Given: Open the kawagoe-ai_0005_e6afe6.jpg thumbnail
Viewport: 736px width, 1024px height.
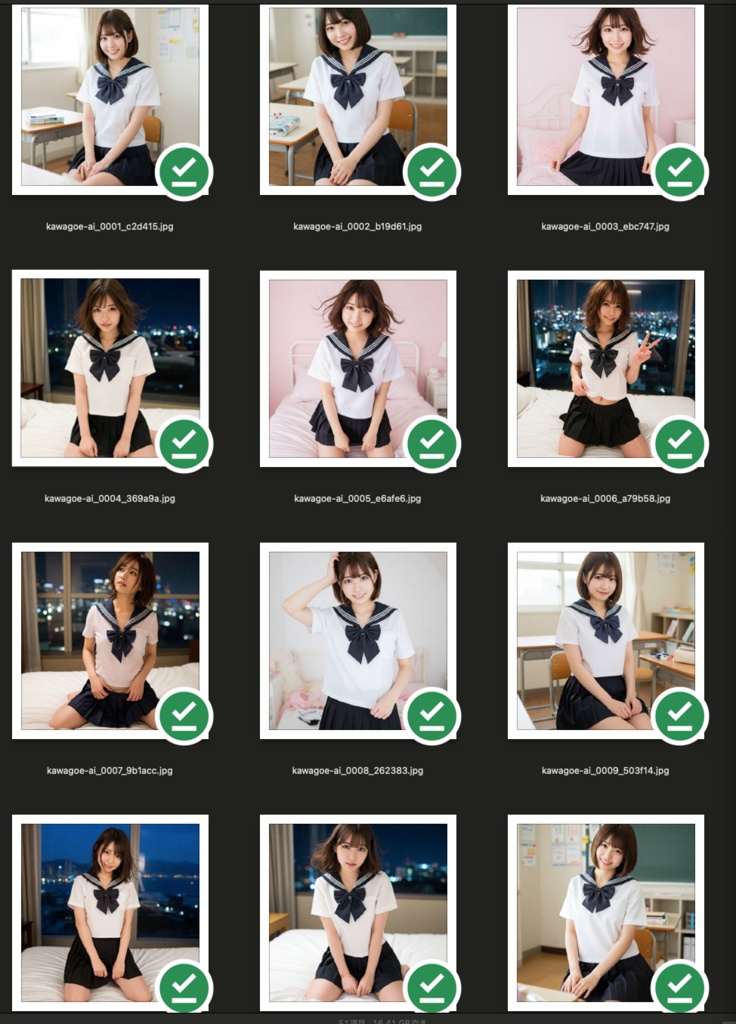Looking at the screenshot, I should click(x=358, y=368).
